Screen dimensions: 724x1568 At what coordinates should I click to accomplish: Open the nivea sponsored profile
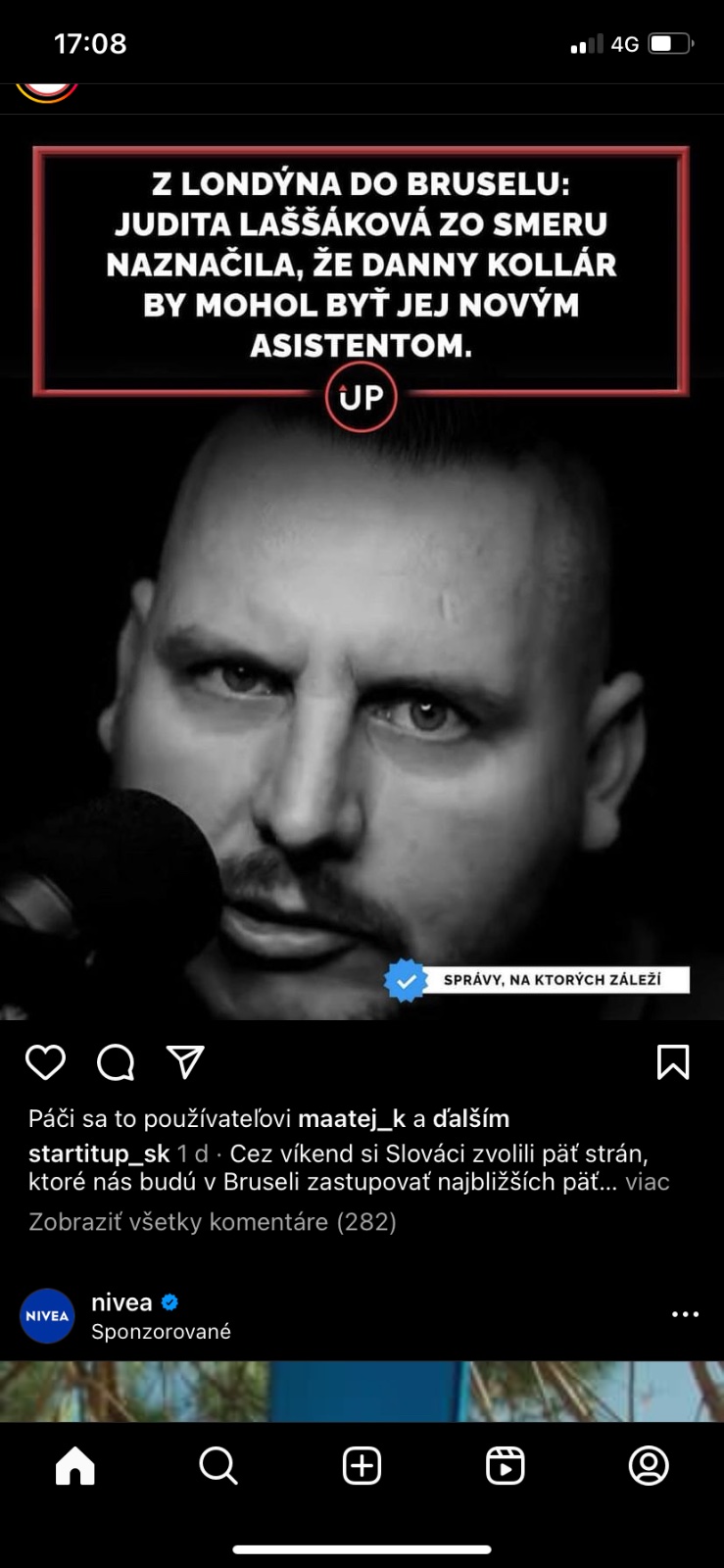pos(121,1302)
